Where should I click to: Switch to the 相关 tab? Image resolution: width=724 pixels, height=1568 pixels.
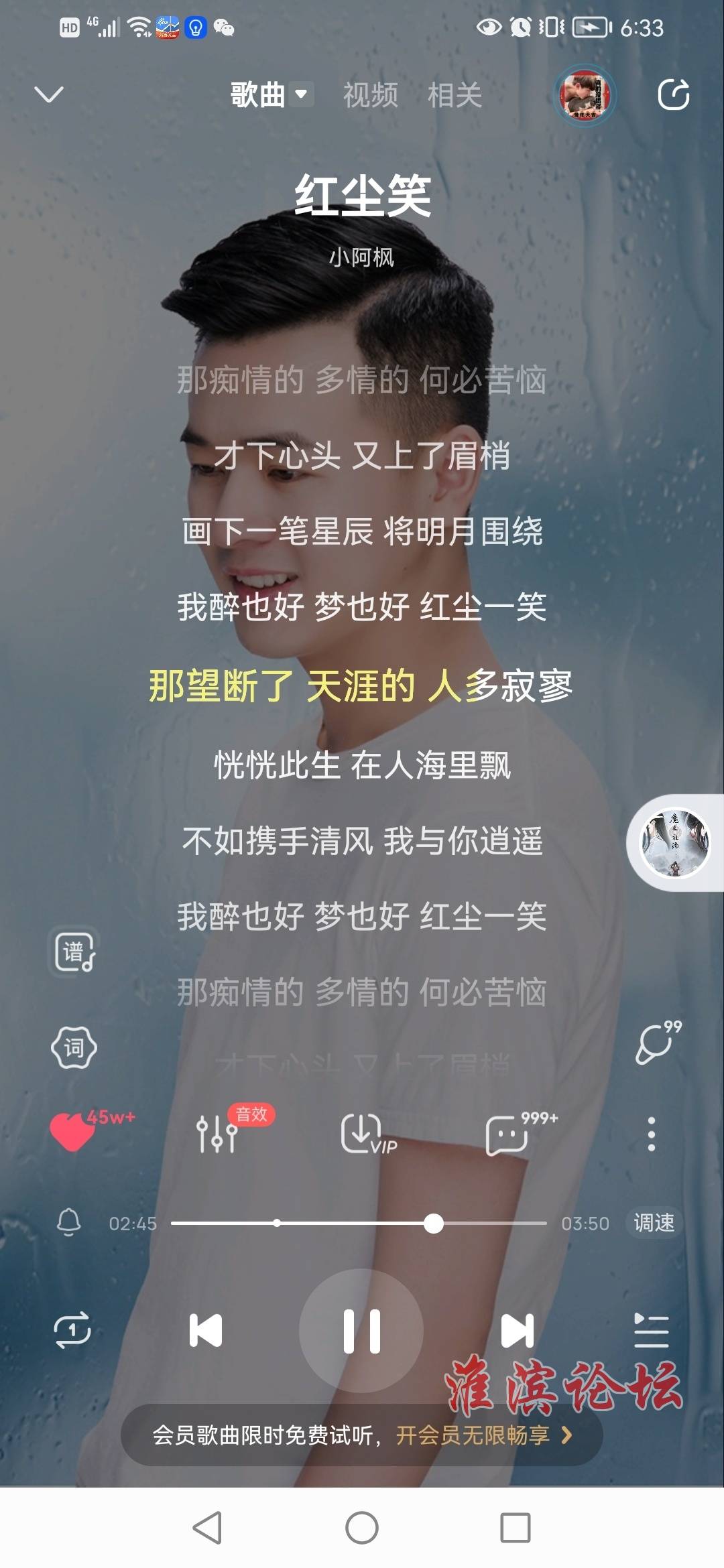point(455,94)
